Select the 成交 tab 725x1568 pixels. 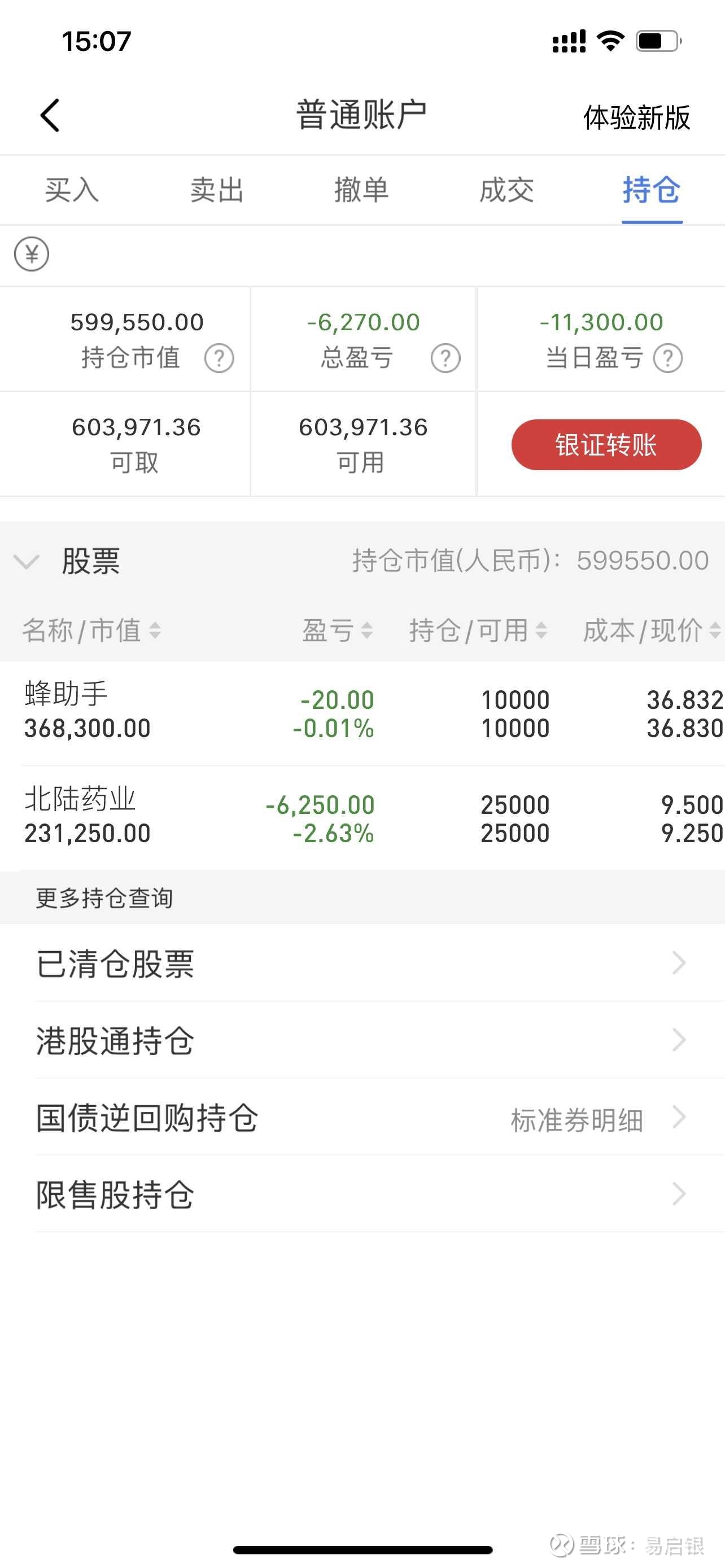tap(506, 190)
